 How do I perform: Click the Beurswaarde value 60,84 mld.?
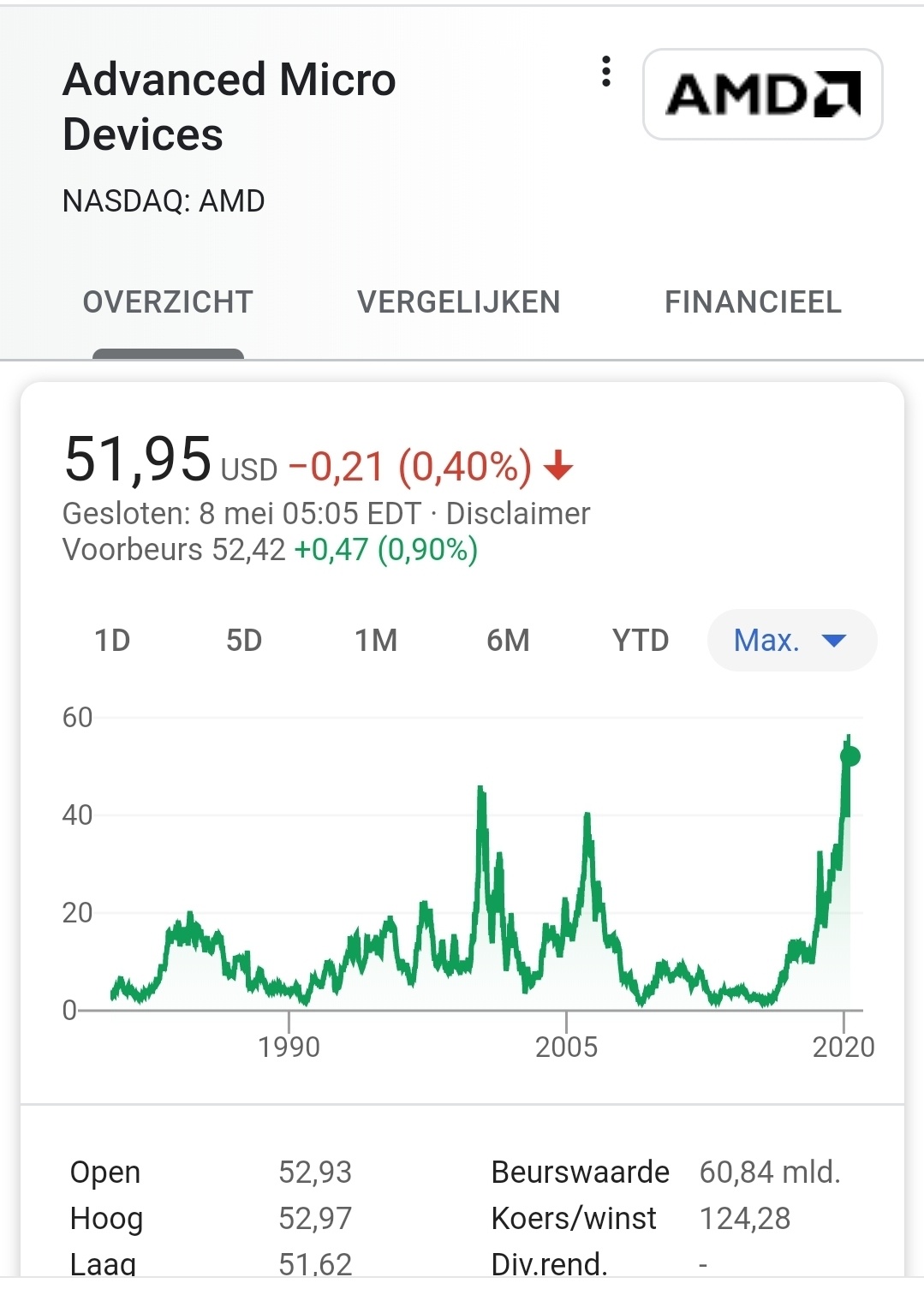(770, 1172)
